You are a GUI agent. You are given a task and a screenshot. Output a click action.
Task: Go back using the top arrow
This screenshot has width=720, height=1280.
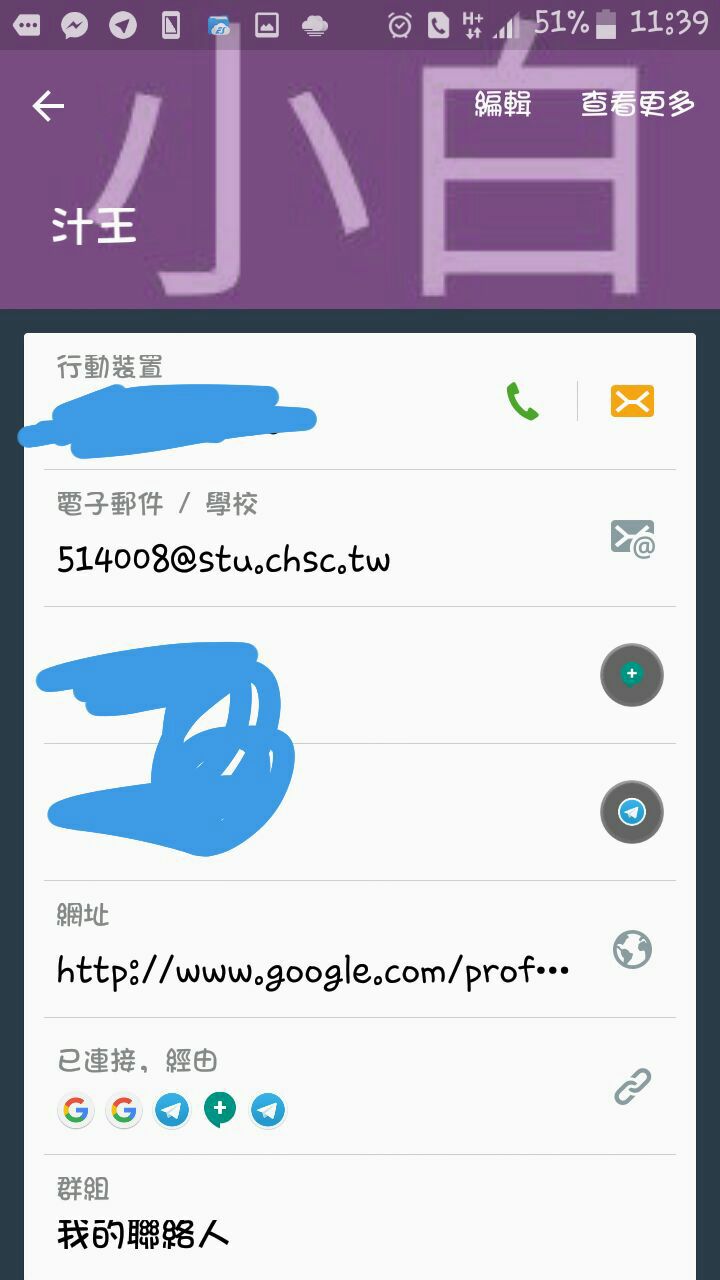pos(48,106)
